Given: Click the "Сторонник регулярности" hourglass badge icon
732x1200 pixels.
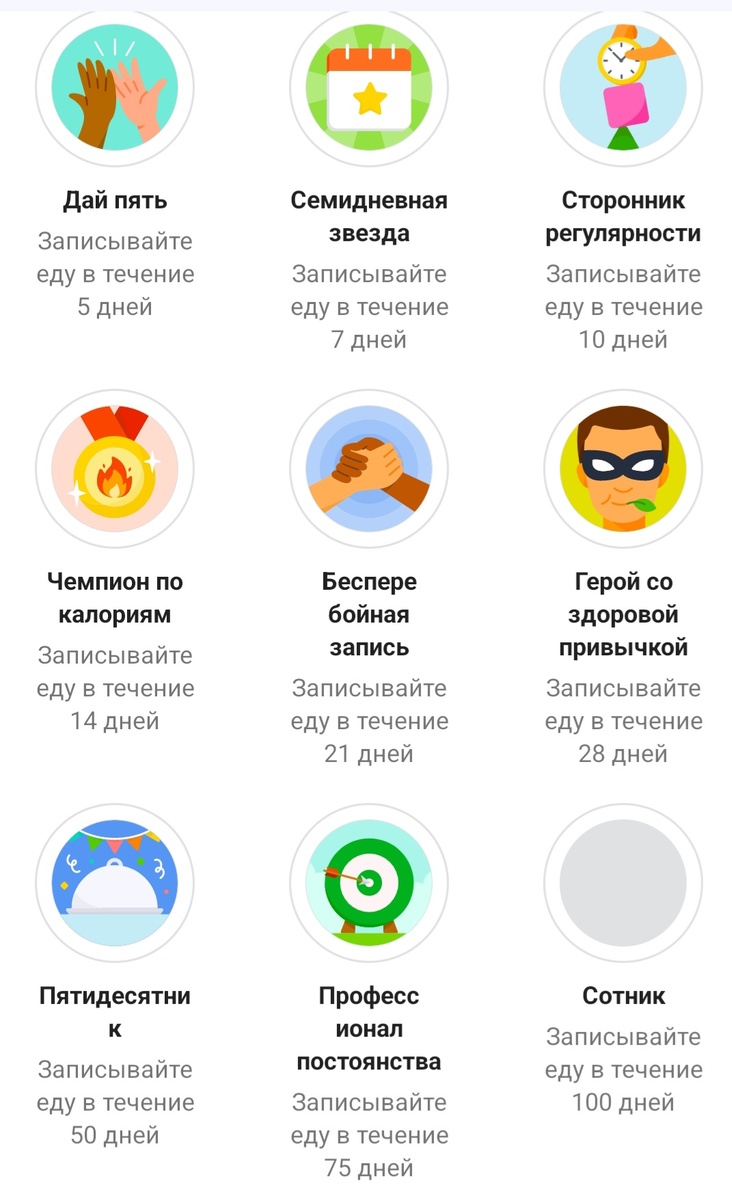Looking at the screenshot, I should coord(623,87).
